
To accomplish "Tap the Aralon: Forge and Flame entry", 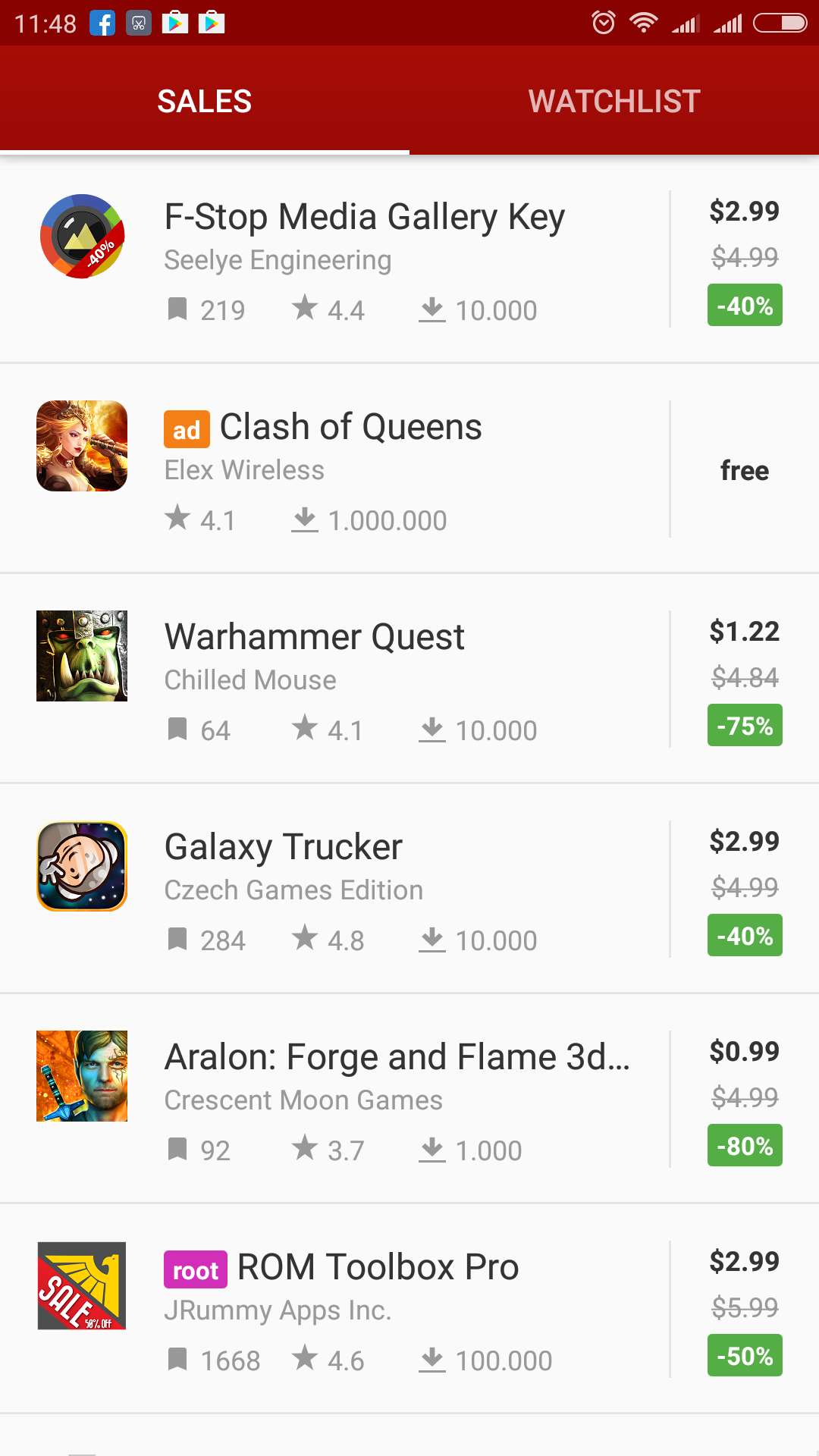I will (409, 1099).
